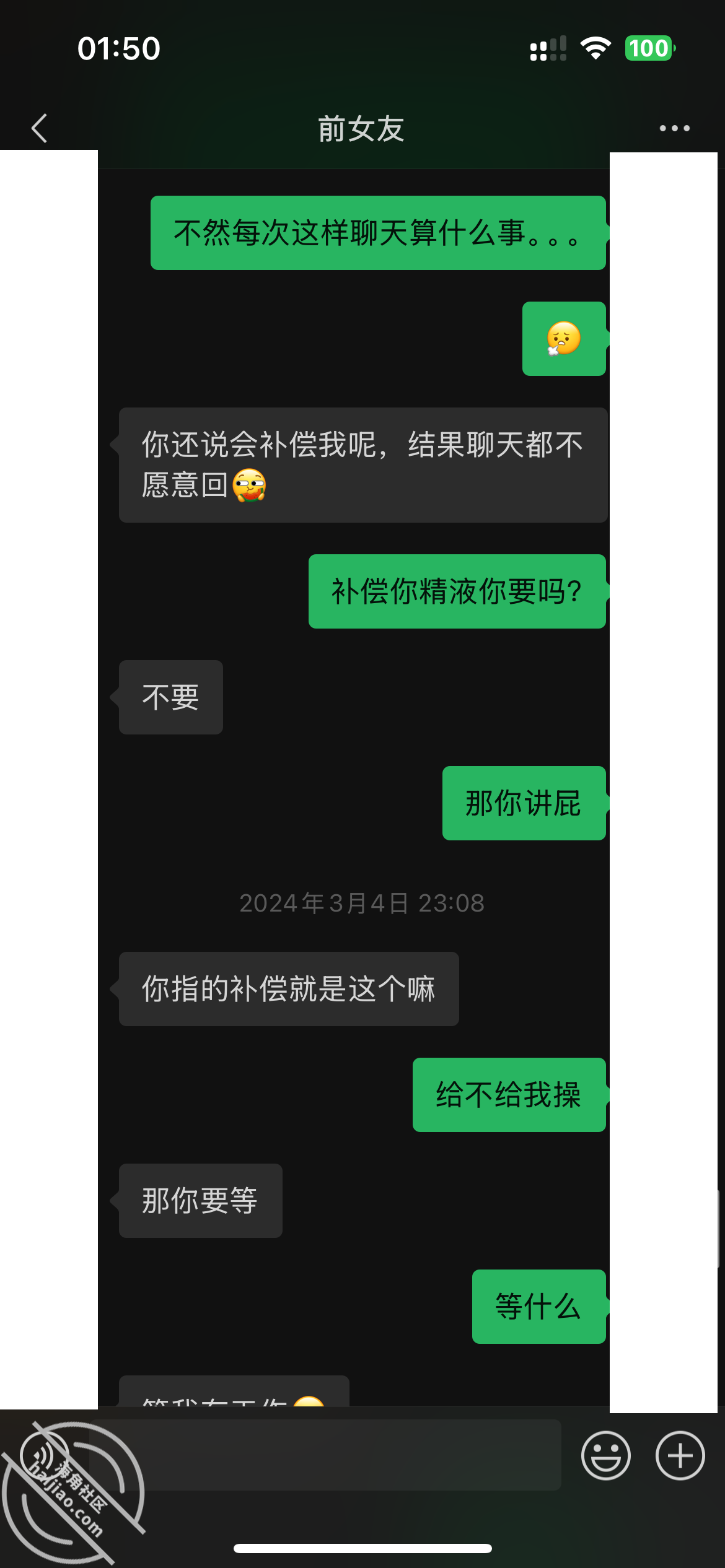Open the emoji sticker picker
The height and width of the screenshot is (1568, 725).
click(x=605, y=1455)
